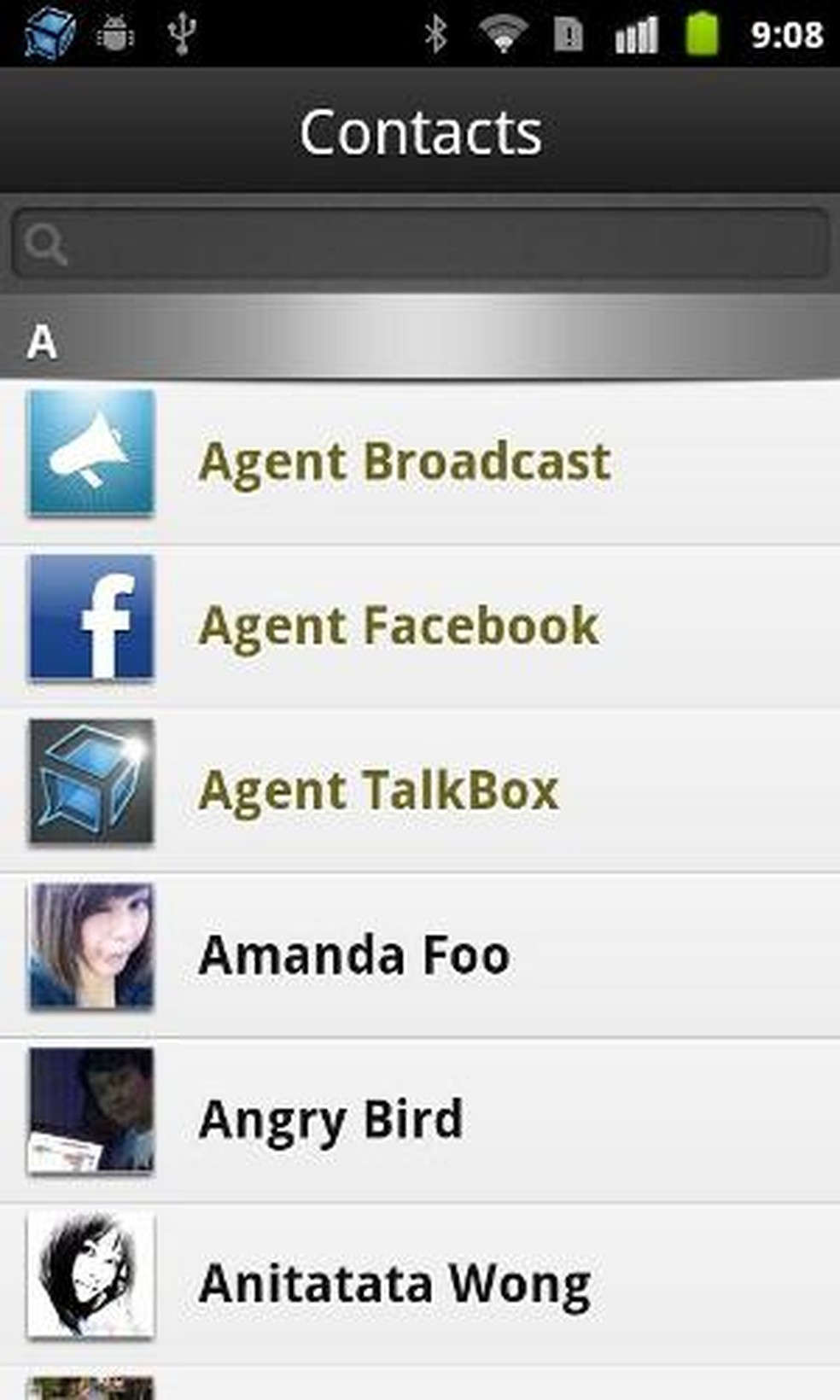Image resolution: width=840 pixels, height=1400 pixels.
Task: Open Amanda Foo's contact entry
Action: point(354,954)
